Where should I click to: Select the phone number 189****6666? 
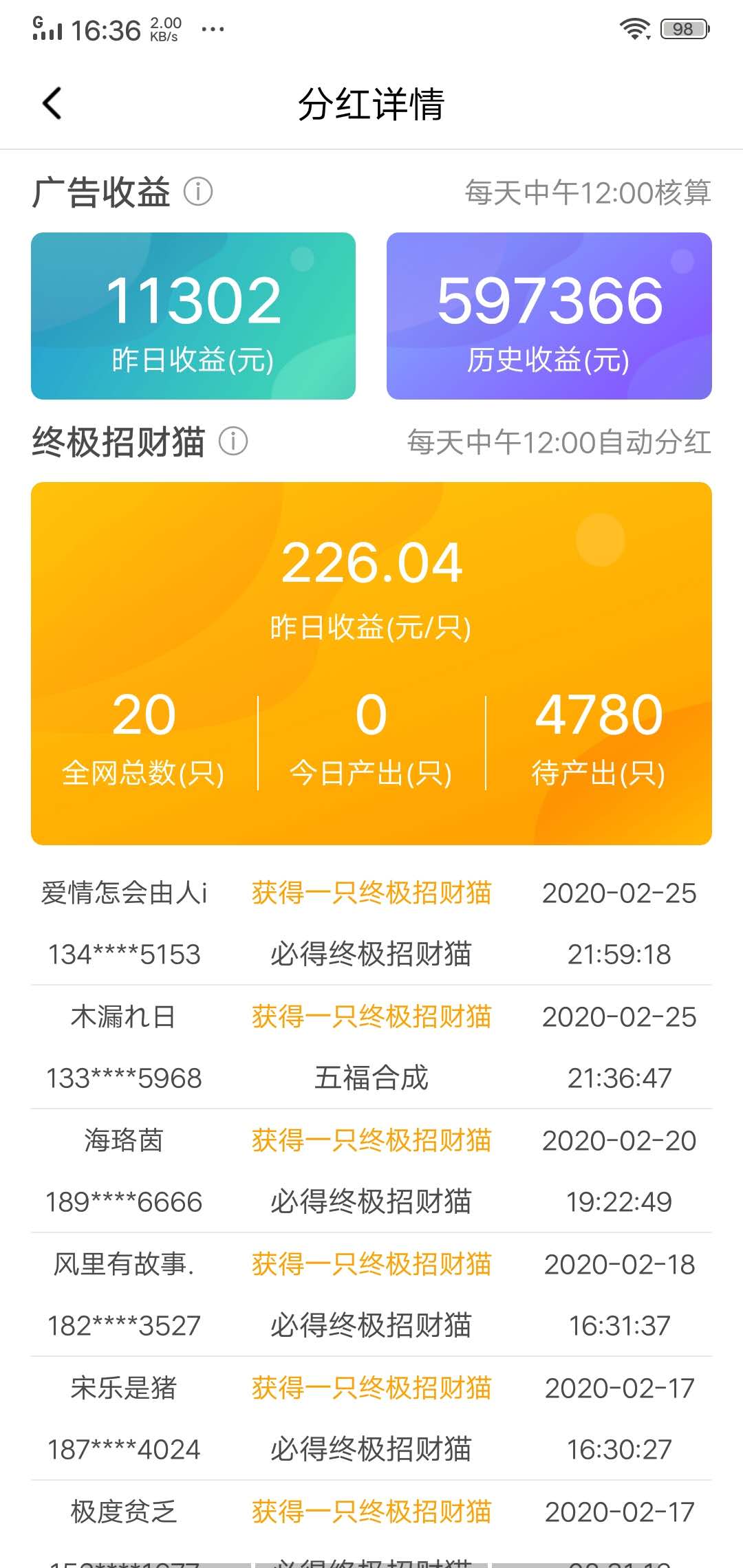click(122, 1201)
